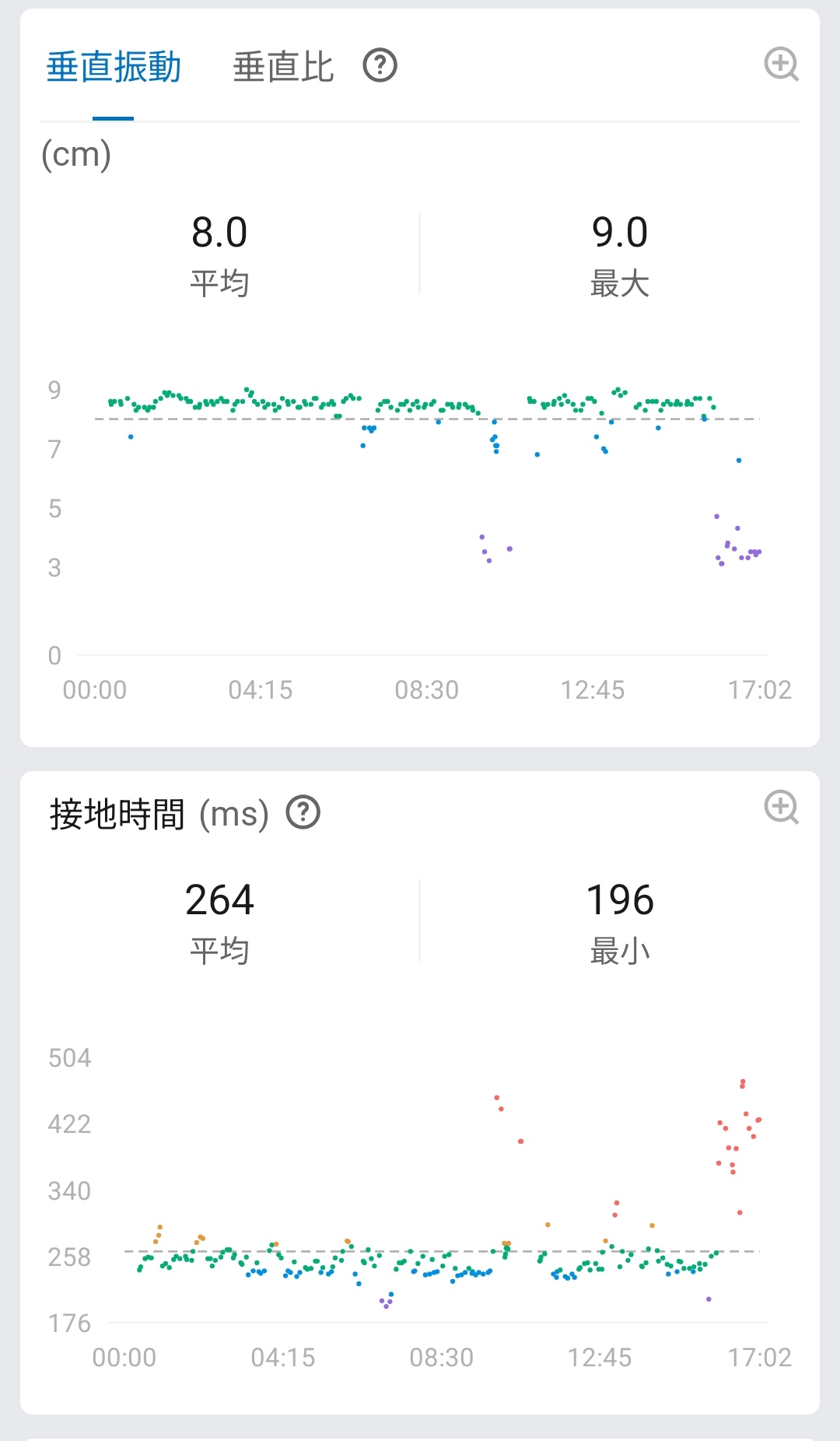The height and width of the screenshot is (1441, 840).
Task: Switch to the 垂直比 tab
Action: tap(283, 67)
